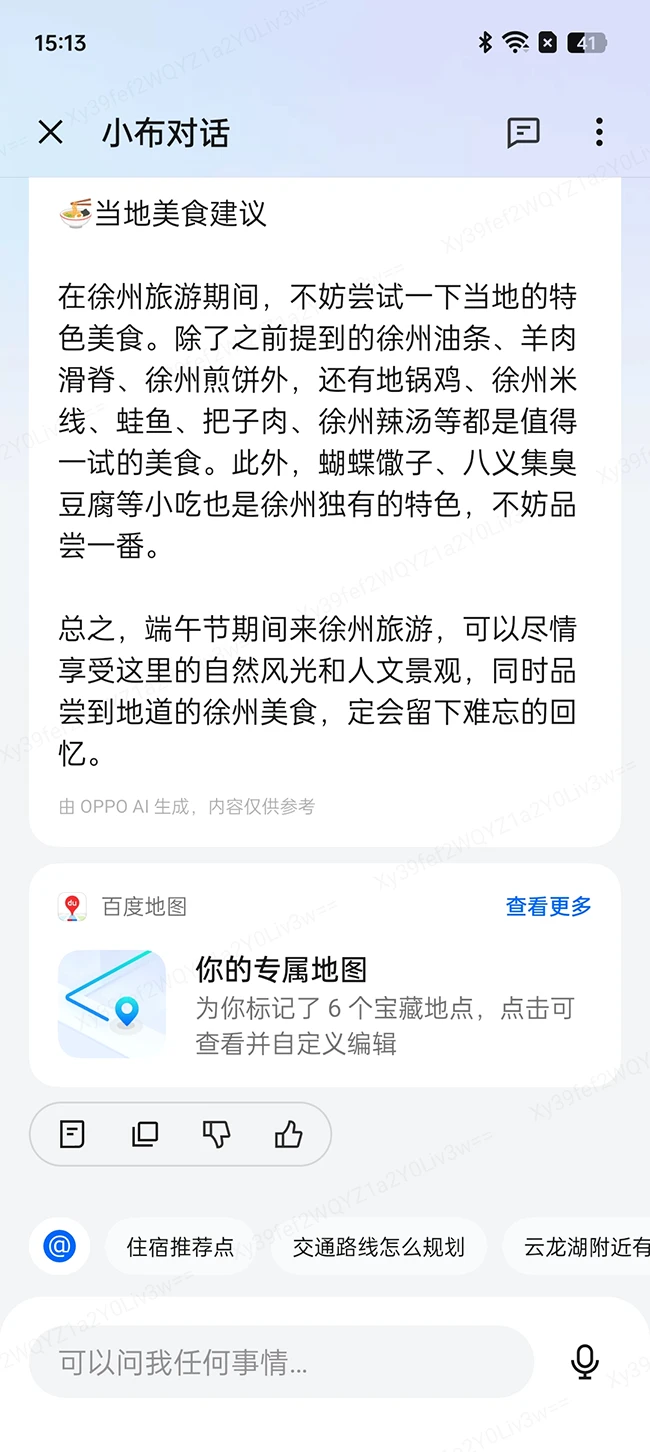
Task: Copy the AI reply
Action: [x=145, y=1134]
